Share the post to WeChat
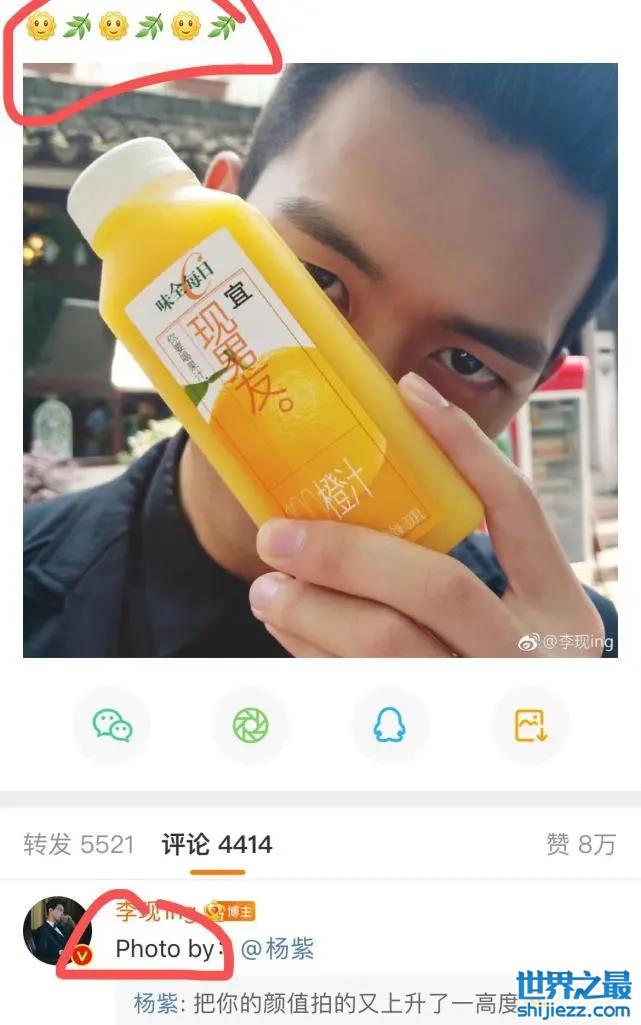Screen dimensions: 641x1025 point(112,725)
